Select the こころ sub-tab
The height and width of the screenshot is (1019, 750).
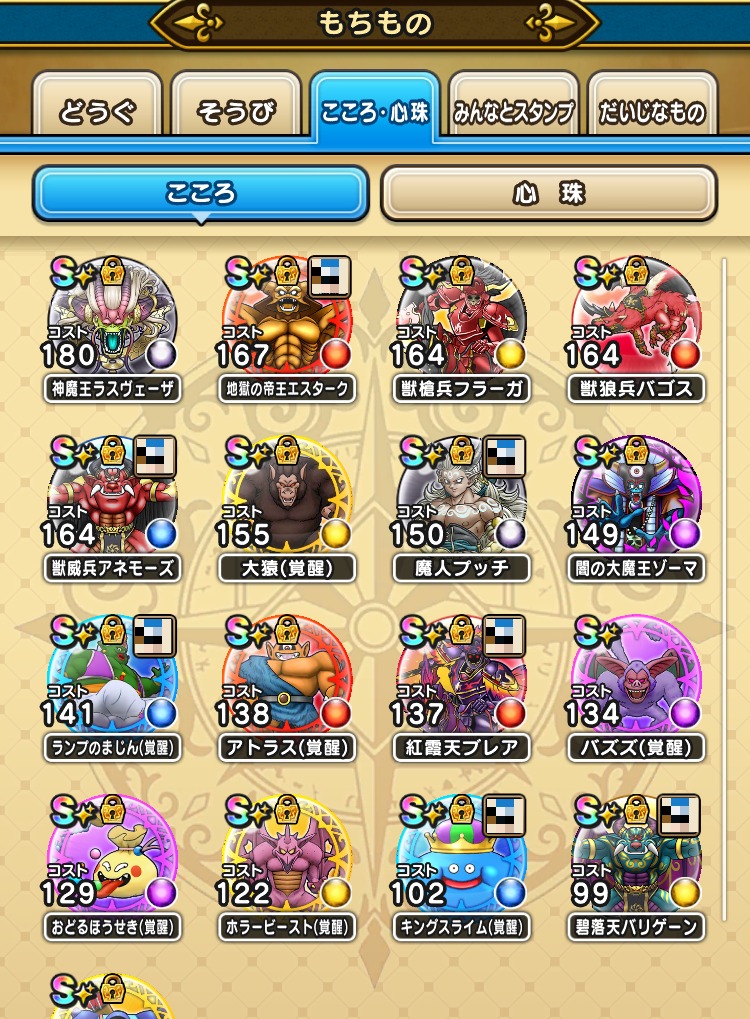coord(201,194)
